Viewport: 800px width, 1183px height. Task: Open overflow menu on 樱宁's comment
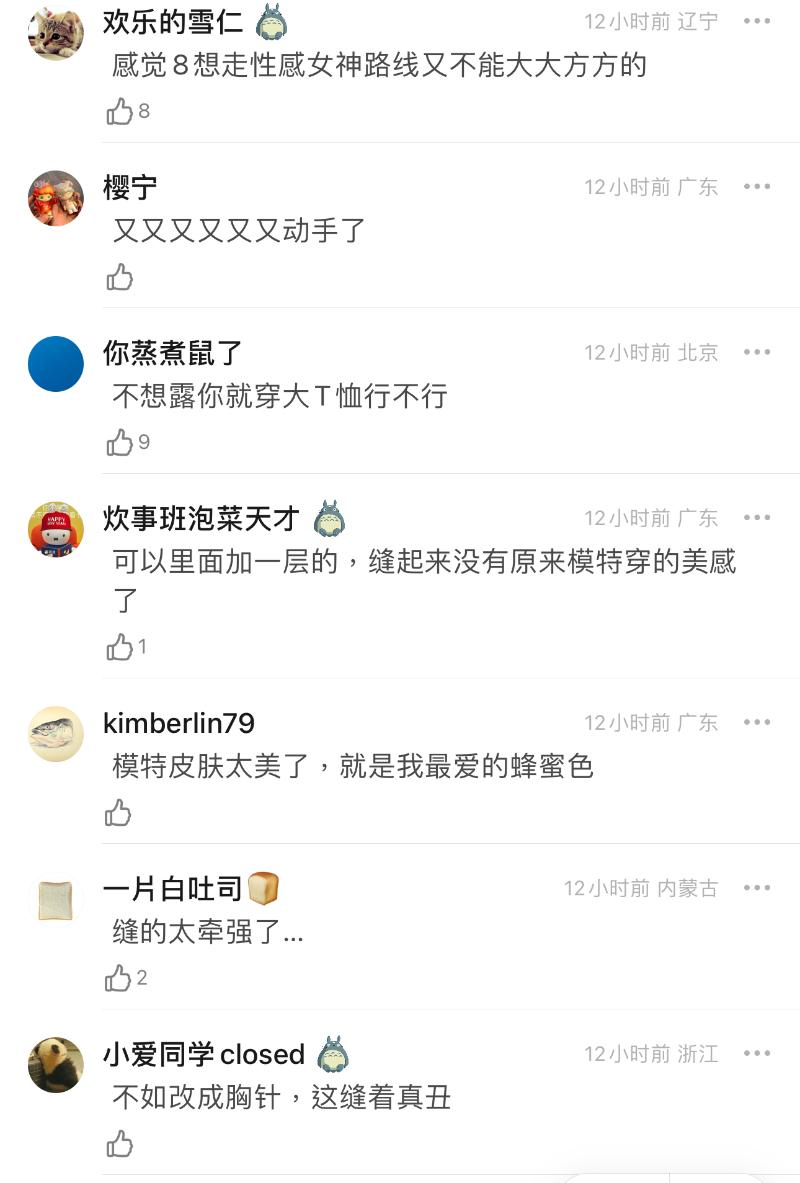(757, 187)
